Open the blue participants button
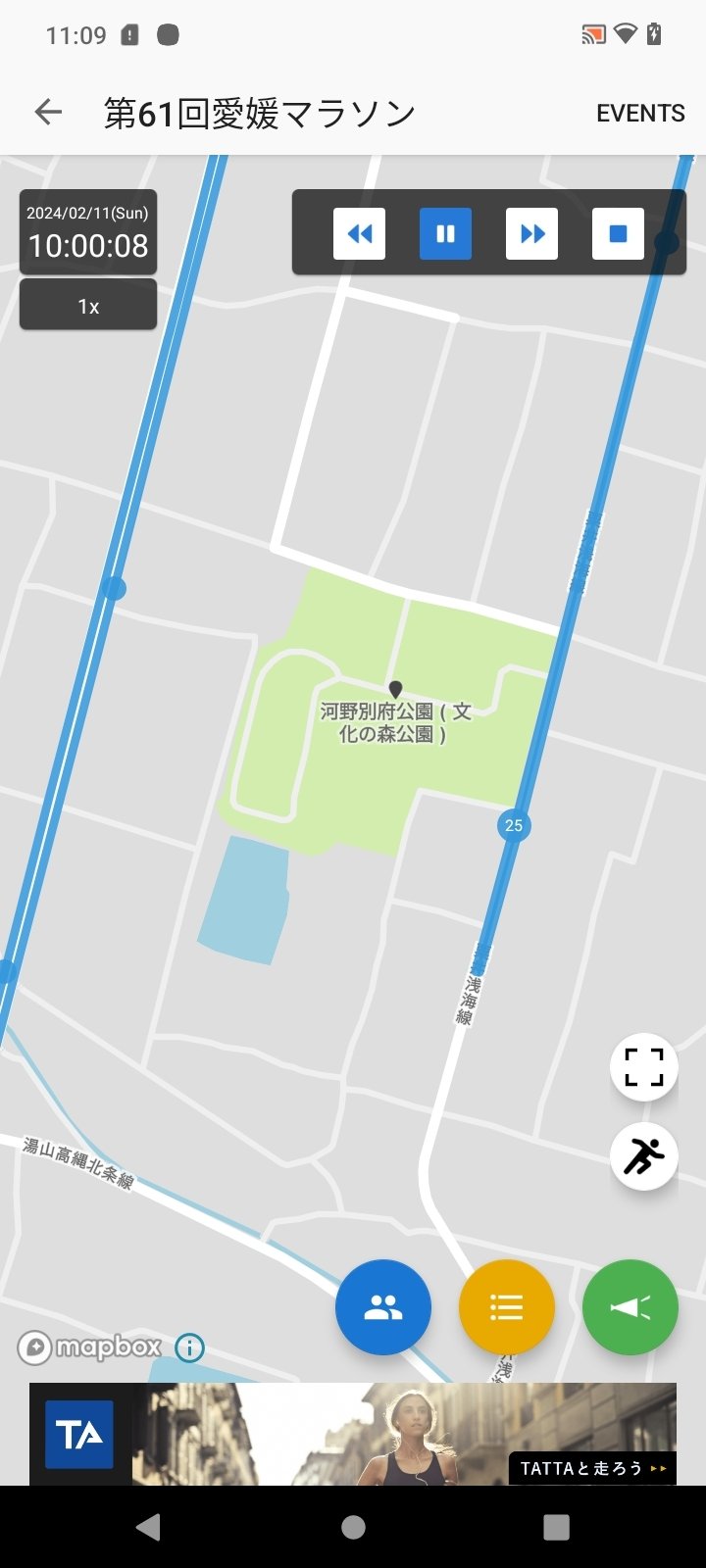The image size is (706, 1568). [383, 1307]
